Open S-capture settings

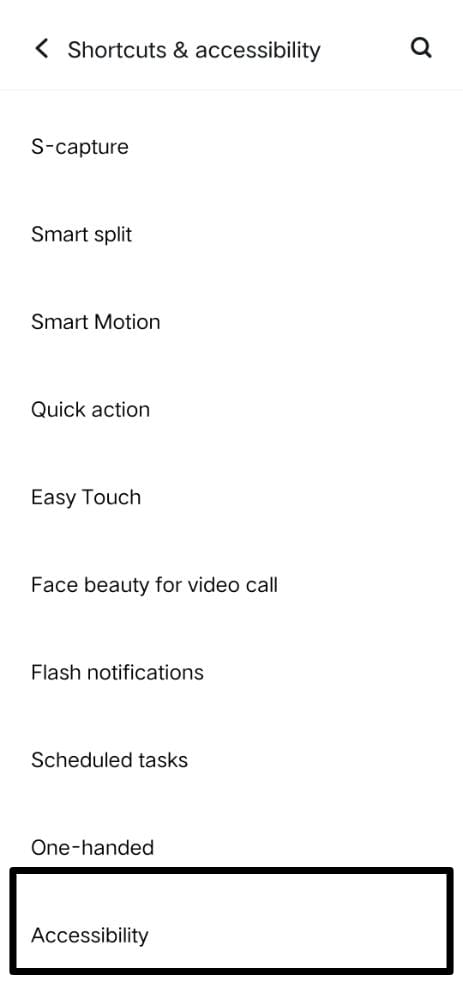pos(232,147)
